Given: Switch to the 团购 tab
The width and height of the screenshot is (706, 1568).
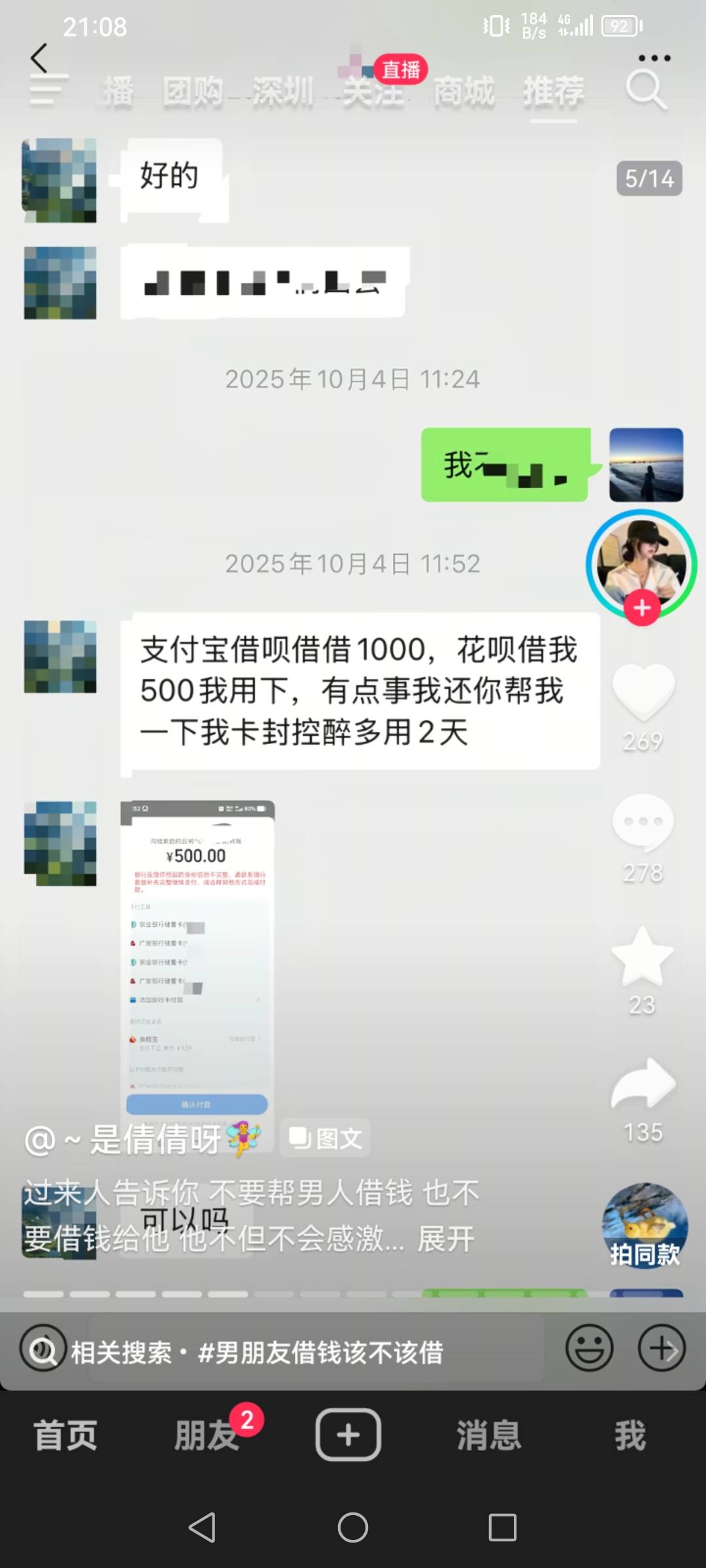Looking at the screenshot, I should click(193, 91).
